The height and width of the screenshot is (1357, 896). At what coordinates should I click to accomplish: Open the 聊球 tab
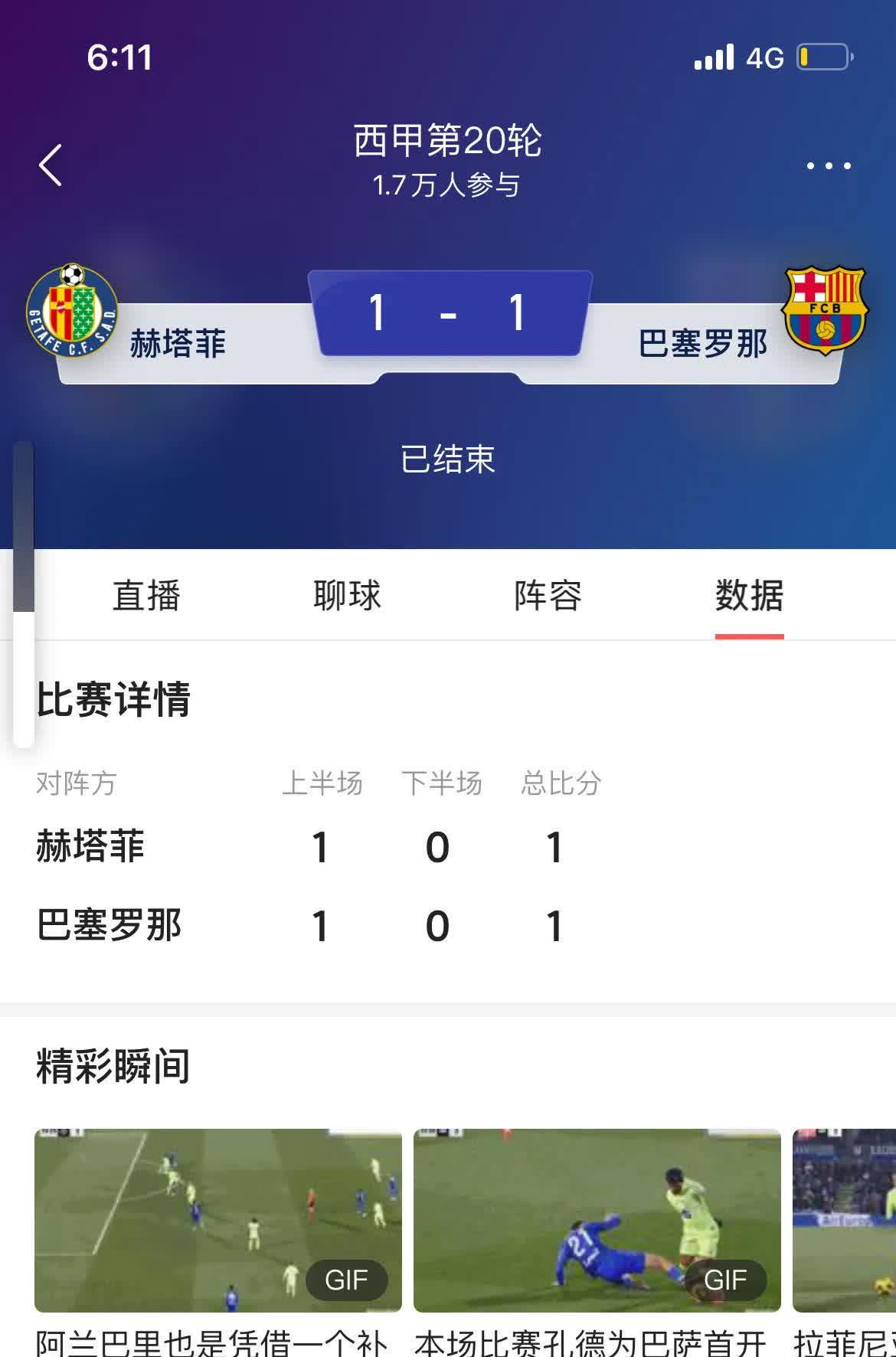pos(348,597)
